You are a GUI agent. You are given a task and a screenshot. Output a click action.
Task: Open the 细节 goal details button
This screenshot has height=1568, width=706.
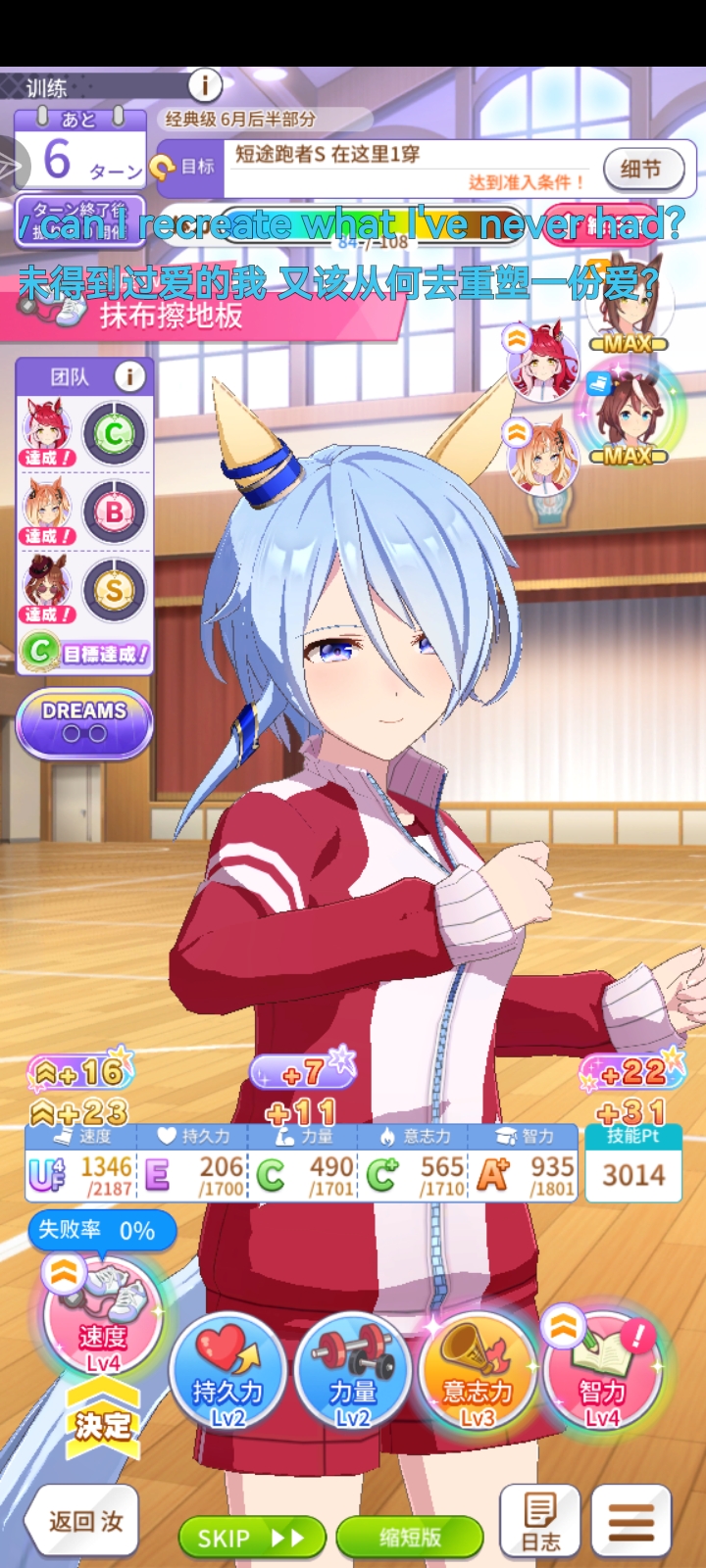coord(641,169)
